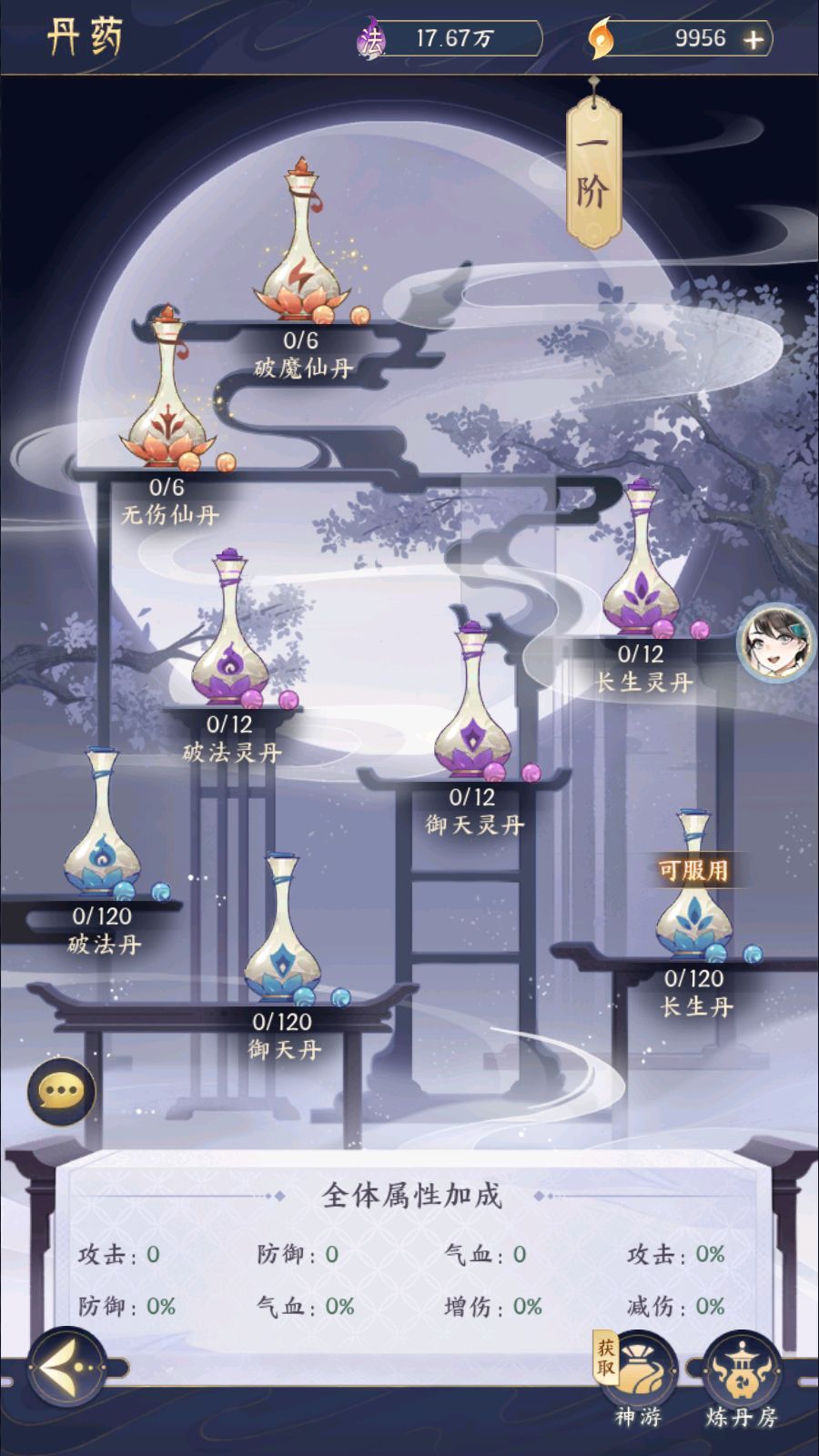Choose the 御天灵丹 bottle

pyautogui.click(x=471, y=706)
